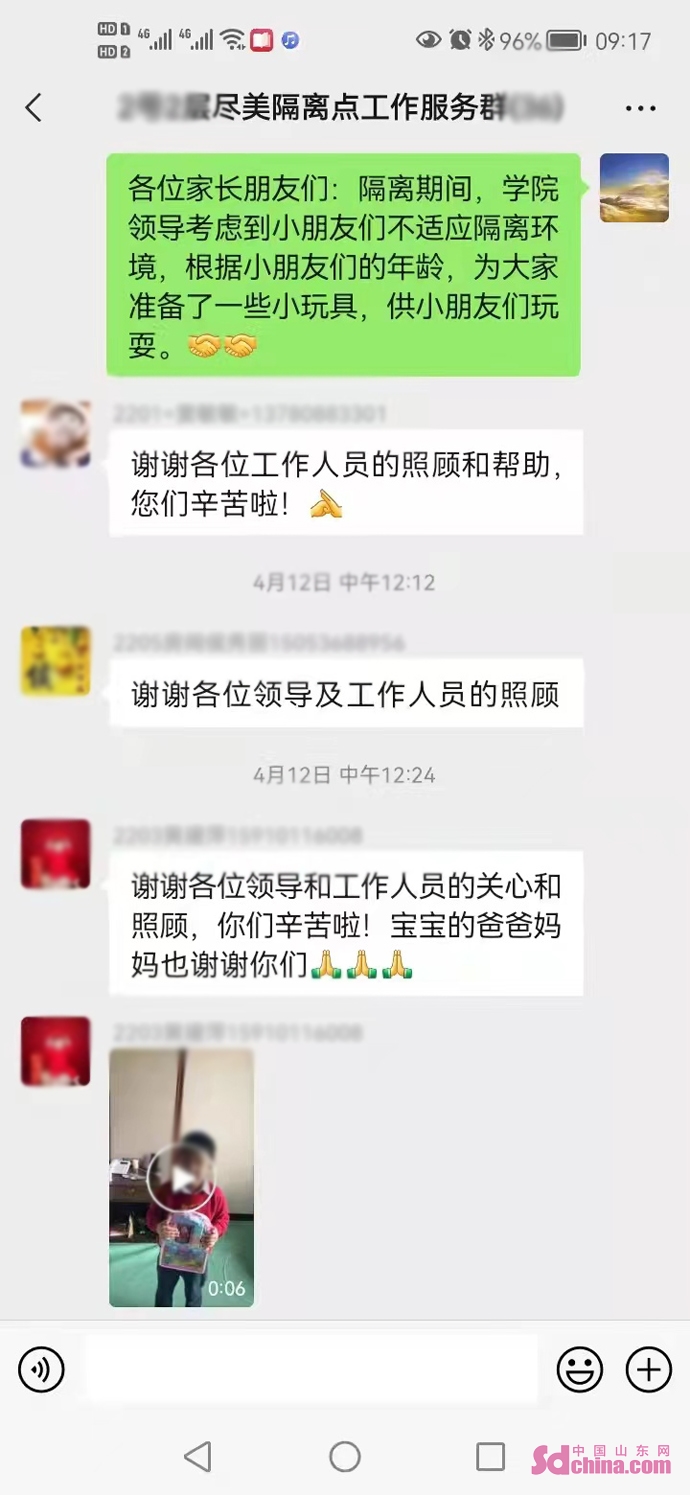The width and height of the screenshot is (690, 1495).
Task: Tap the system back button
Action: (198, 1456)
